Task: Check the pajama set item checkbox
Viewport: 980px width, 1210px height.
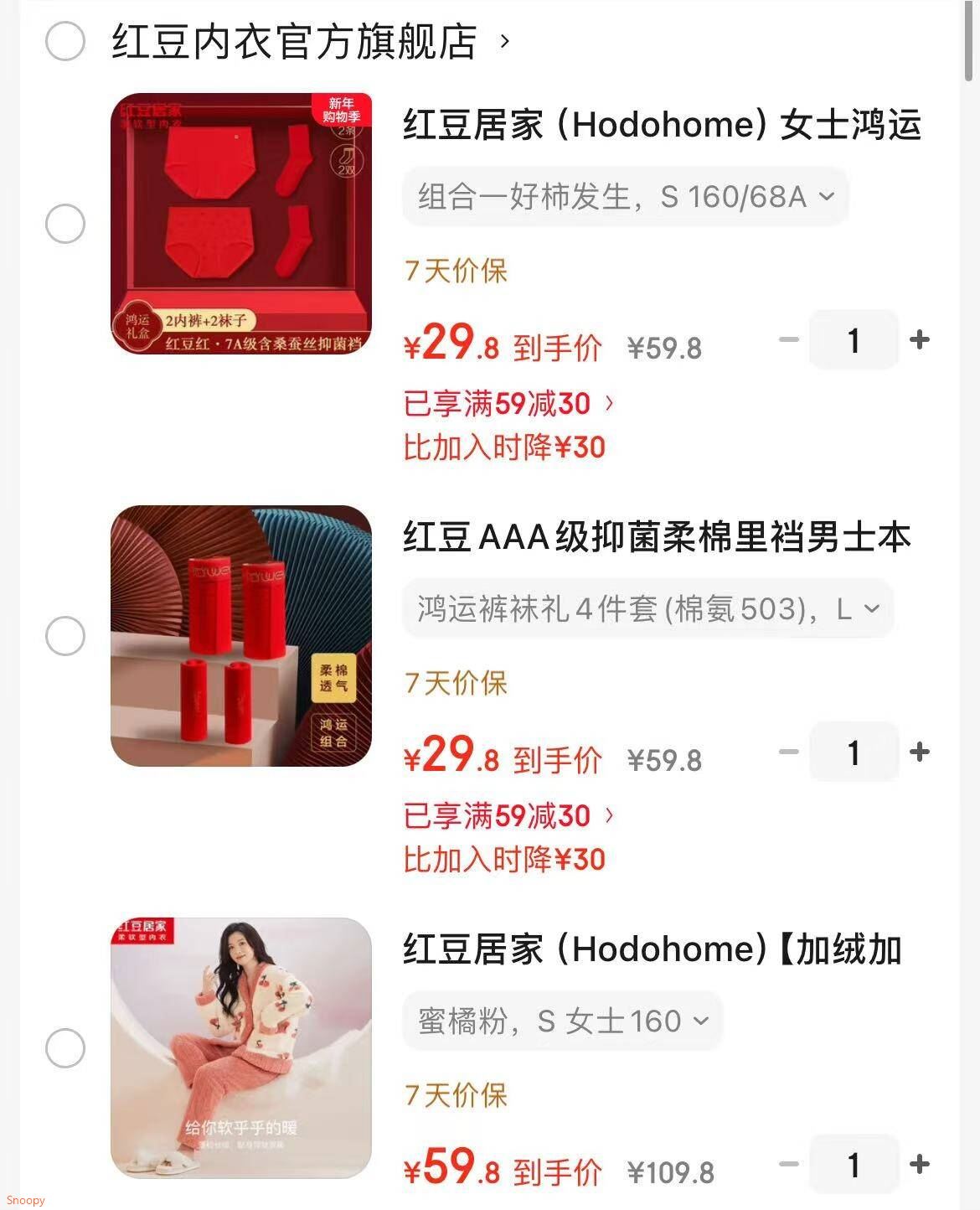Action: tap(65, 1047)
